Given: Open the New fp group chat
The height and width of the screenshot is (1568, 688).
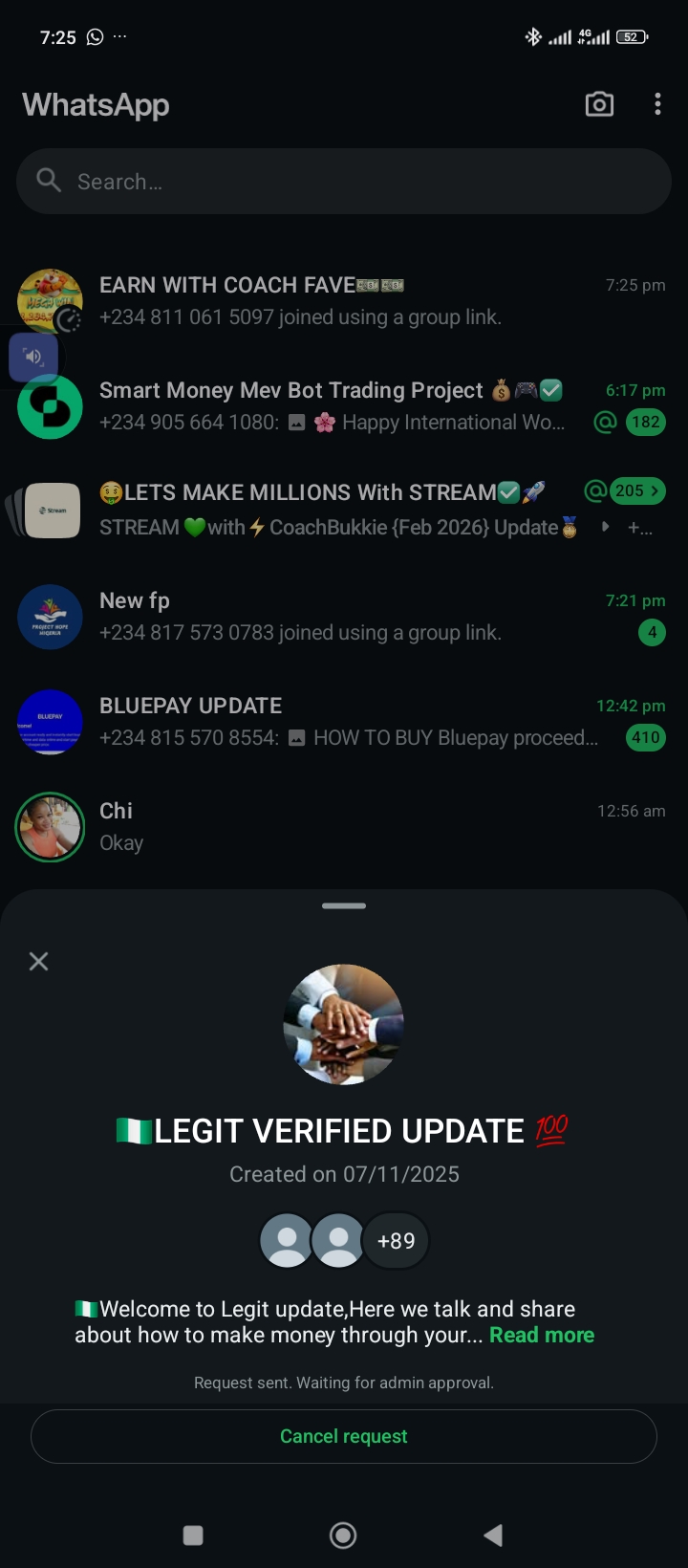Looking at the screenshot, I should 344,616.
